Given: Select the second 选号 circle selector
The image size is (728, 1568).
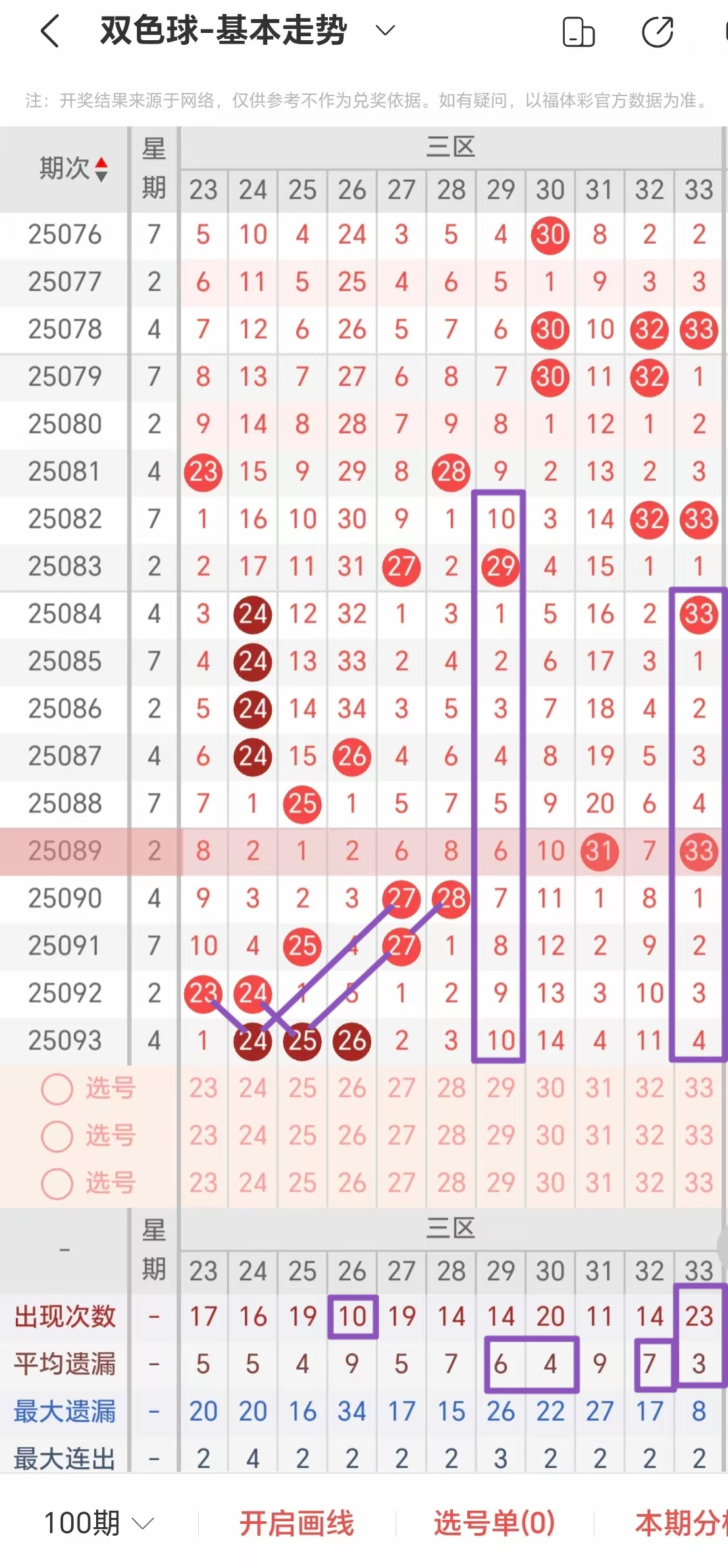Looking at the screenshot, I should 55,1136.
